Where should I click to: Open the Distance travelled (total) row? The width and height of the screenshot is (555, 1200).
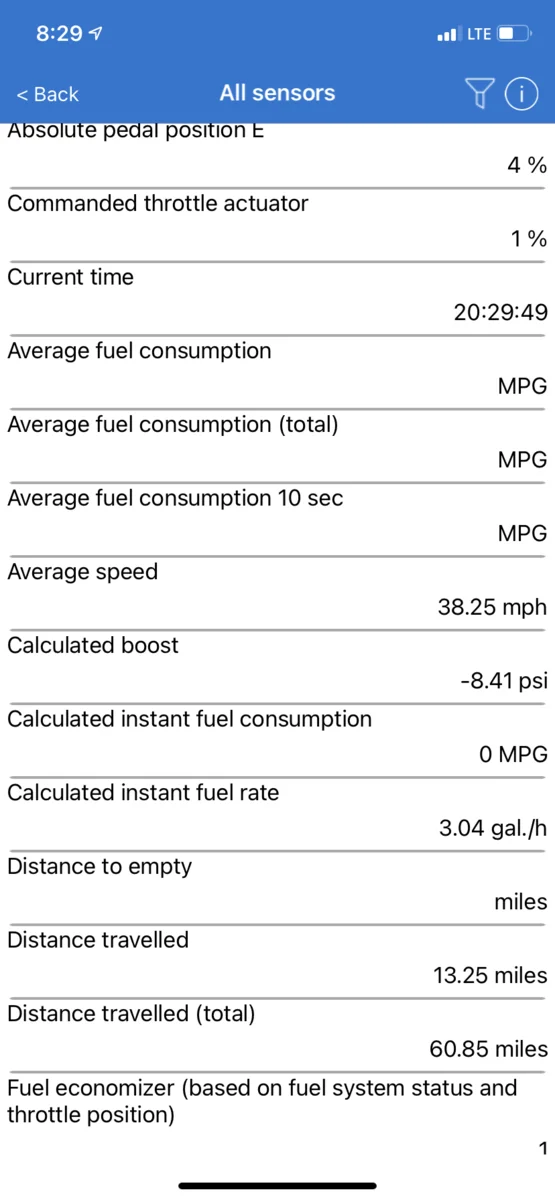click(x=277, y=1035)
